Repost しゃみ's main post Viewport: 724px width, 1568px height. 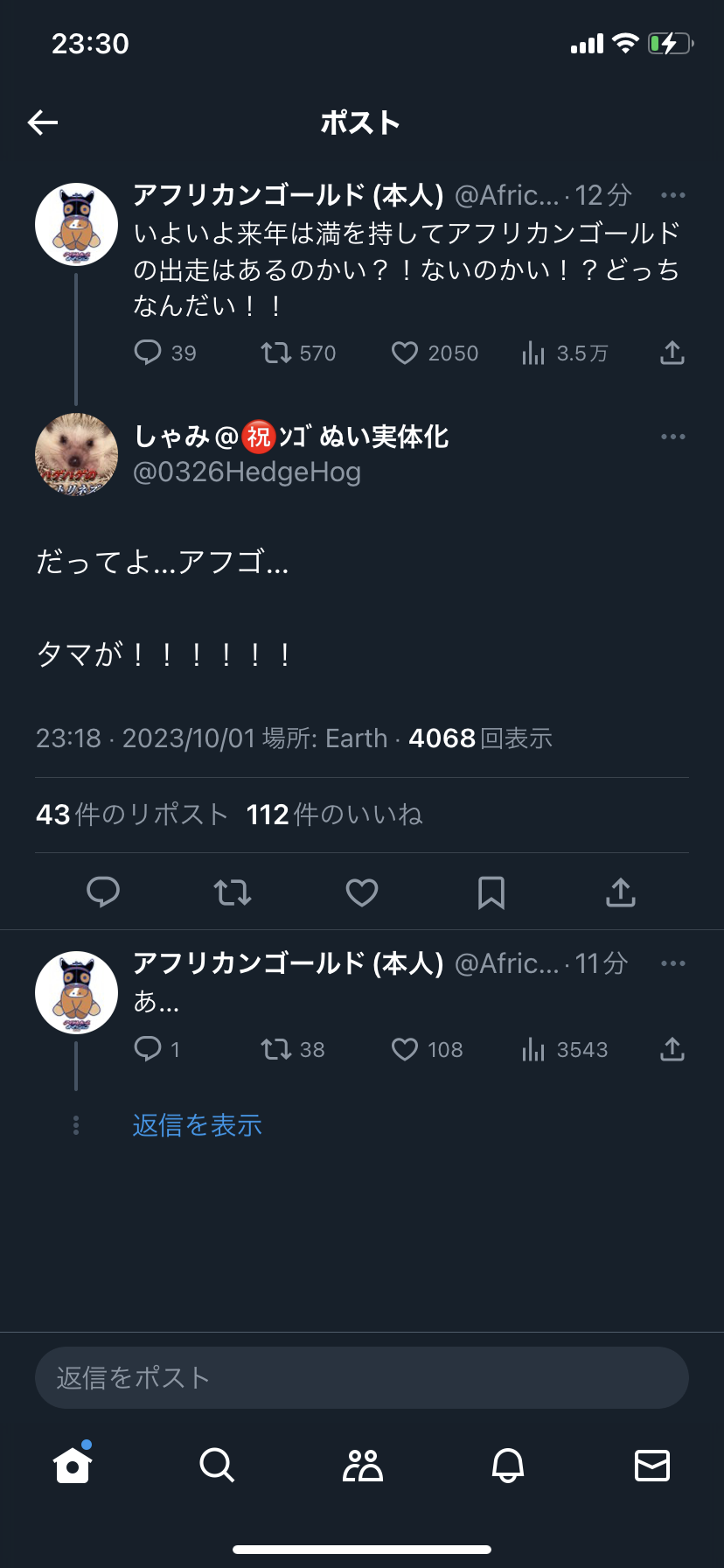233,892
